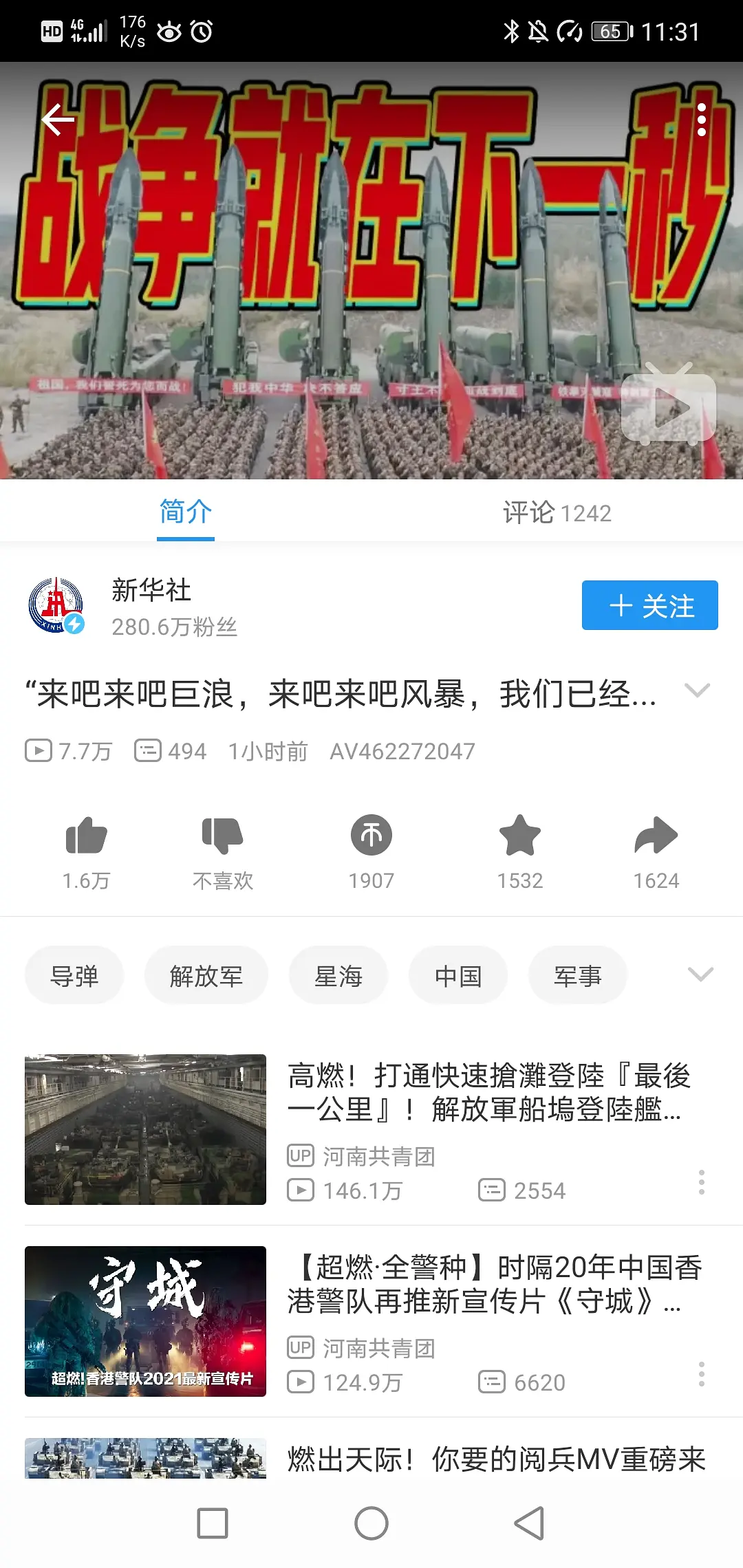Image resolution: width=743 pixels, height=1568 pixels.
Task: Switch to the 评论 comments tab
Action: coord(557,512)
